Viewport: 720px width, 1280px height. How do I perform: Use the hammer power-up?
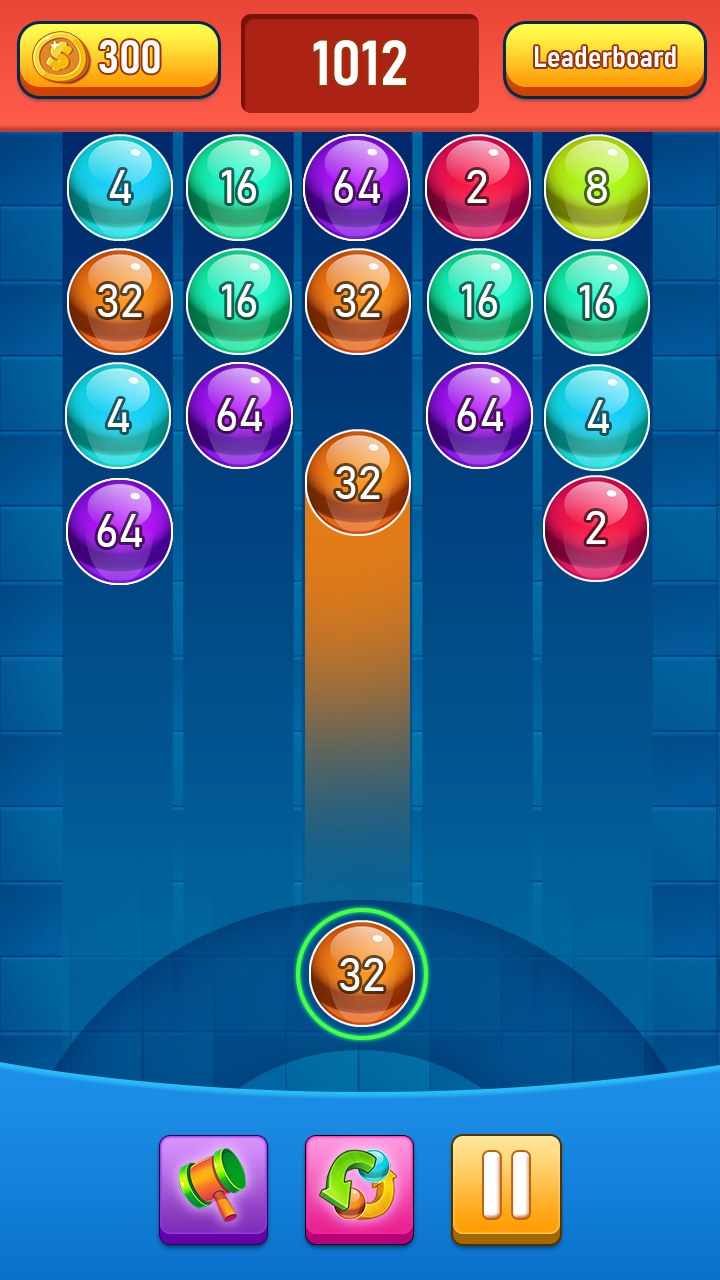coord(213,1188)
